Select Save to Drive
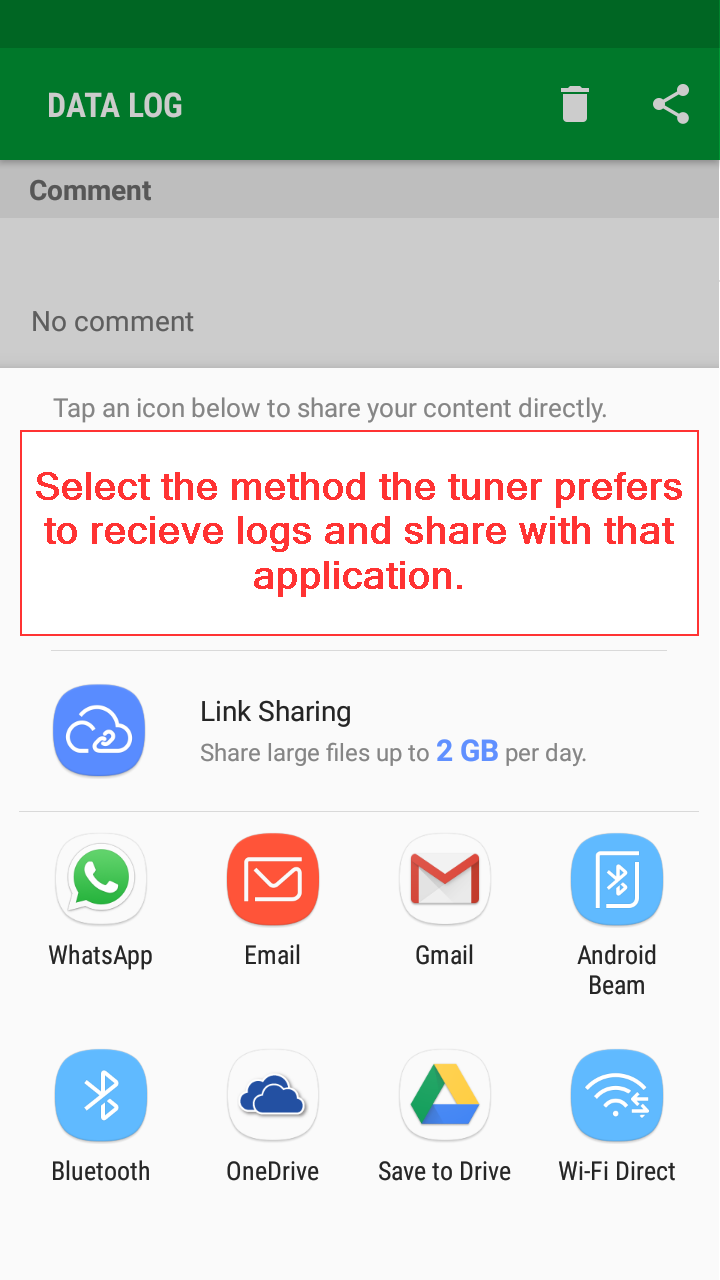Screen dimensions: 720x1280 (445, 1096)
